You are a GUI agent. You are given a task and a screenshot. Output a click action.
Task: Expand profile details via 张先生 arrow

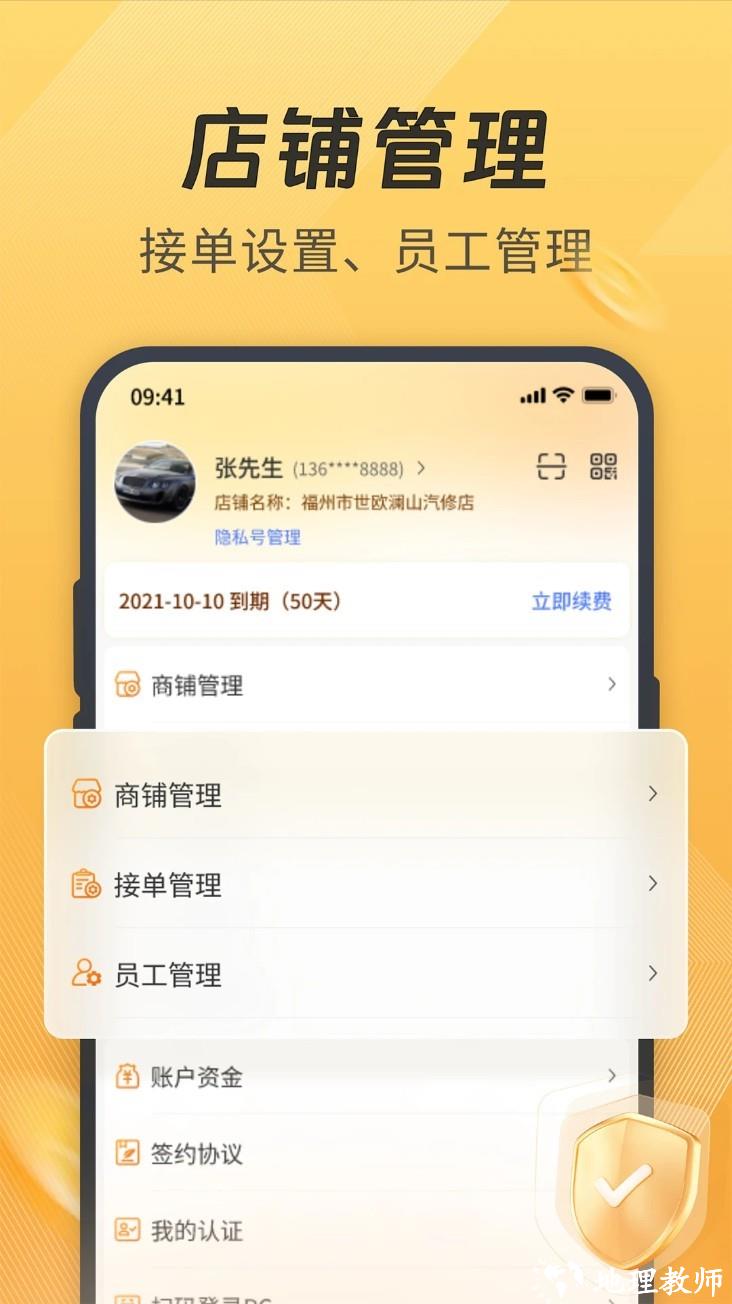pyautogui.click(x=423, y=467)
